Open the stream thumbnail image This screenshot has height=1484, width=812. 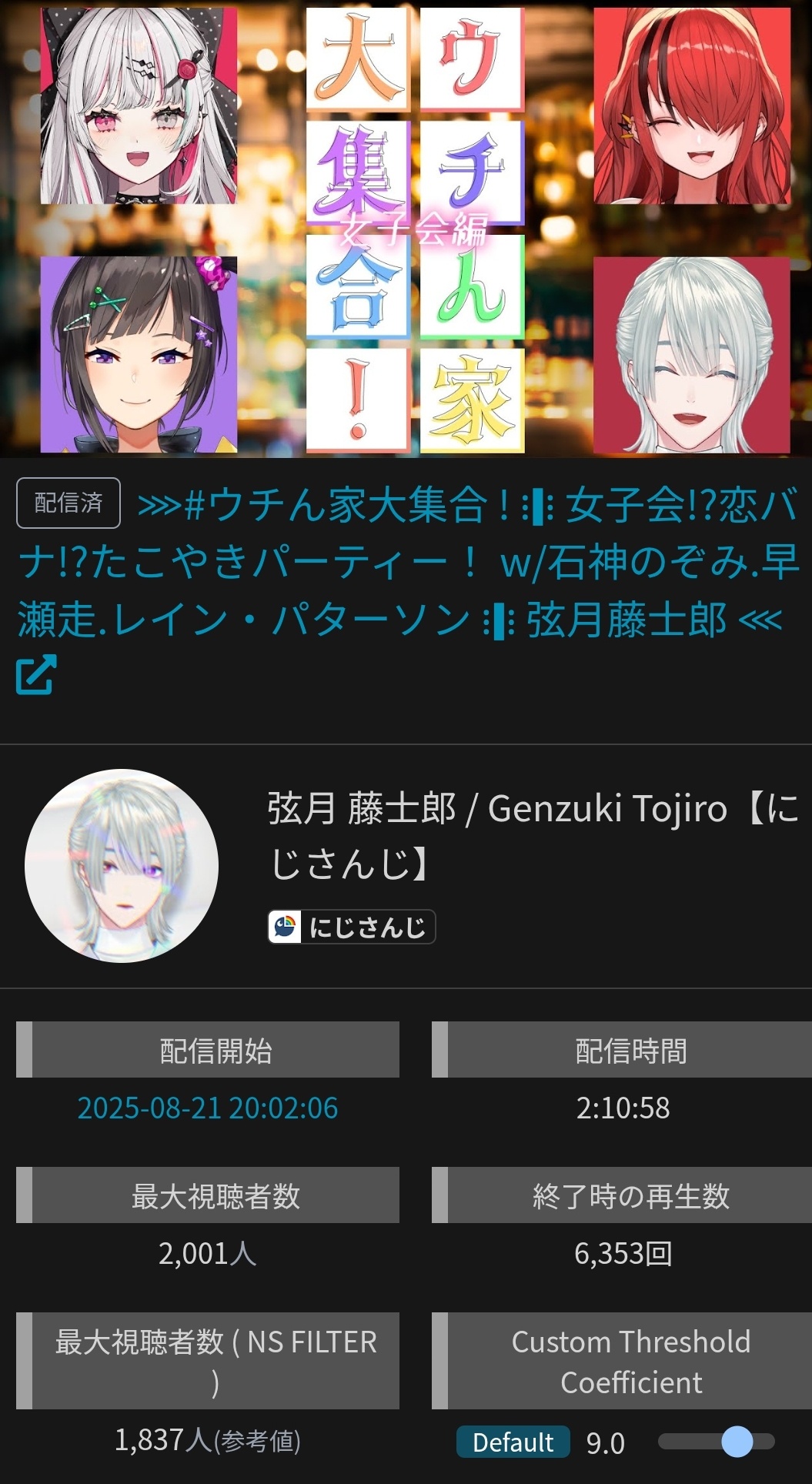(406, 229)
